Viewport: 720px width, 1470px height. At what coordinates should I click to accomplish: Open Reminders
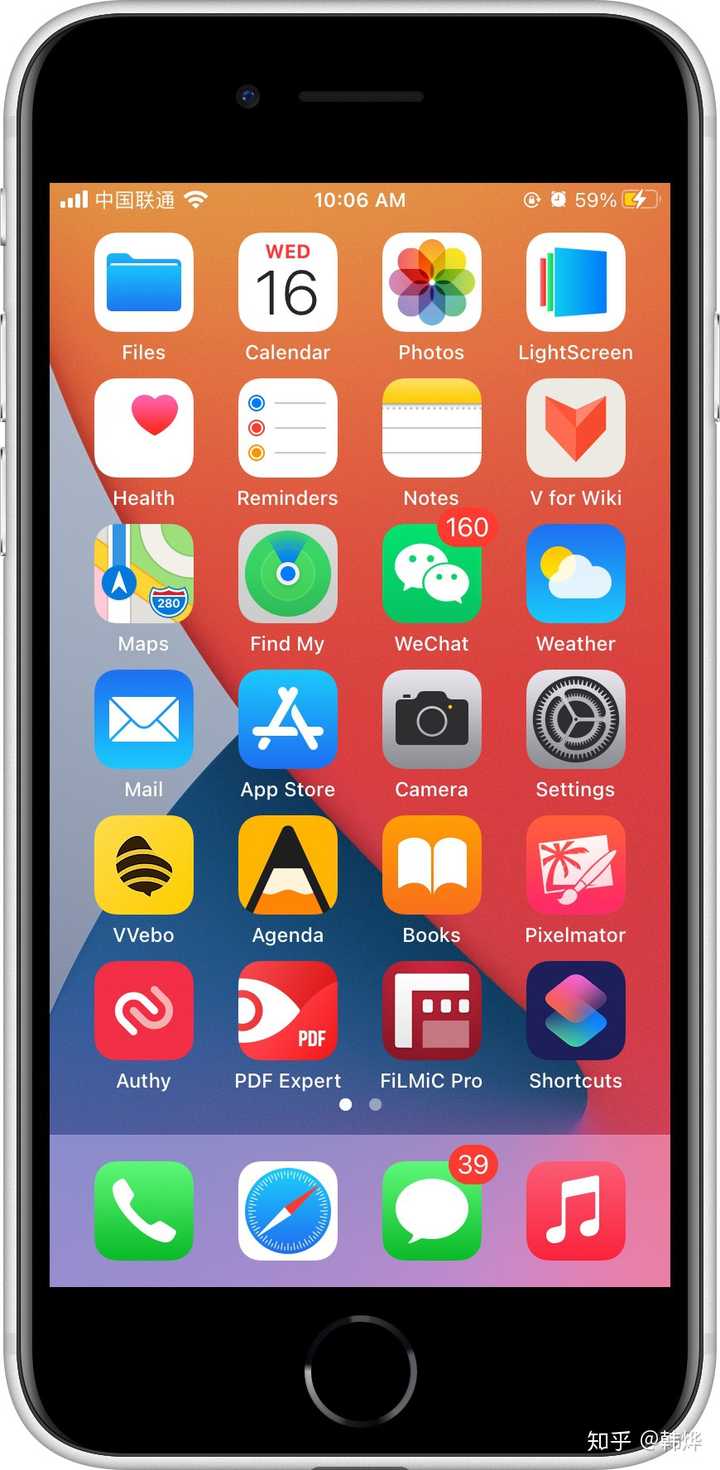[288, 428]
